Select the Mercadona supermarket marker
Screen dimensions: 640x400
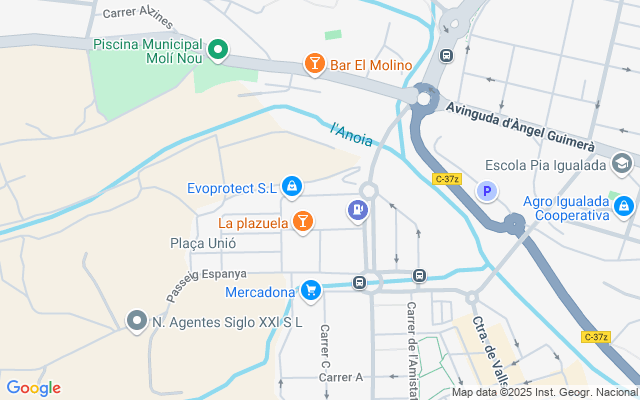[310, 291]
